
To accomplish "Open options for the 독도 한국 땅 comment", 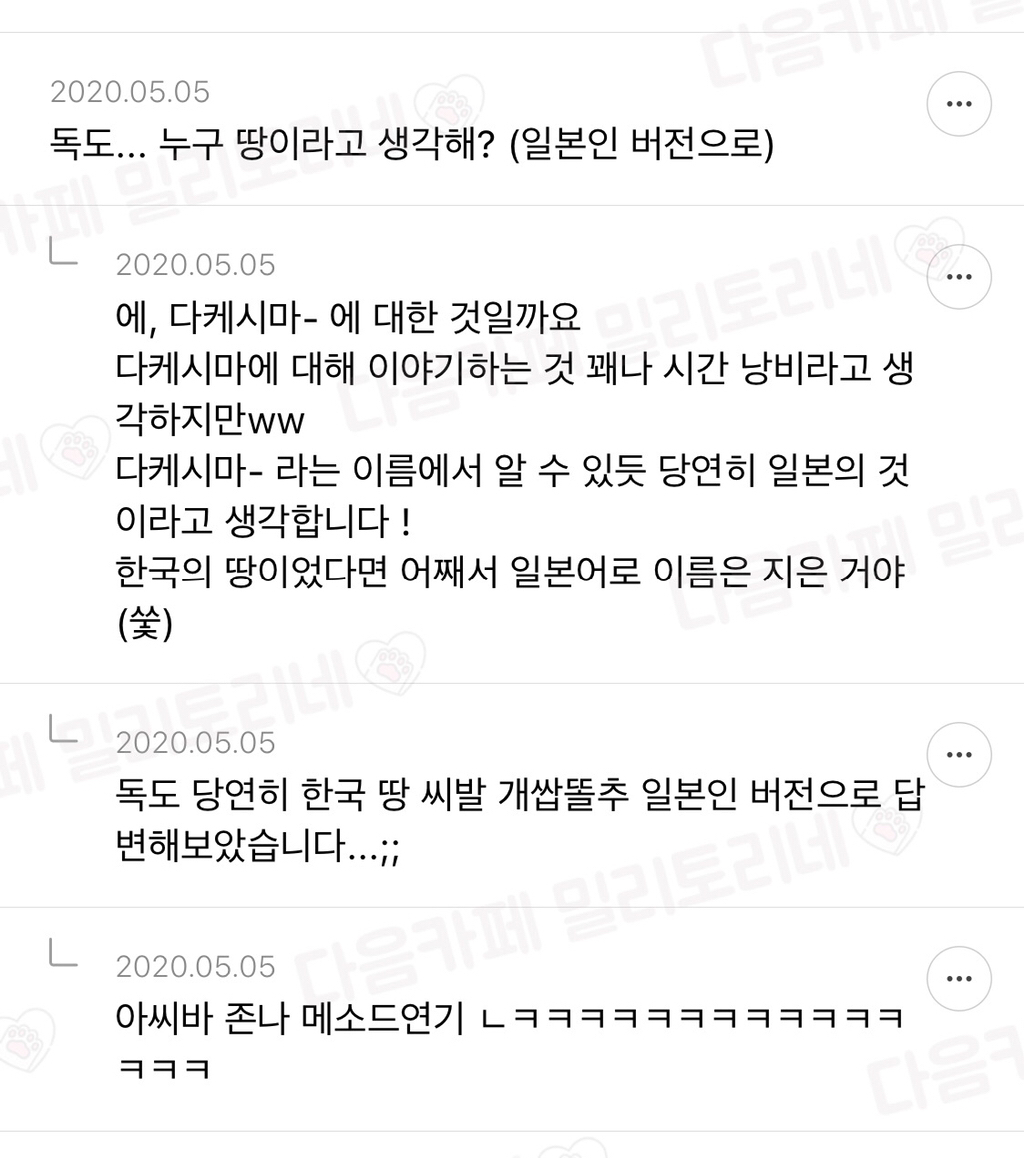I will coord(958,754).
